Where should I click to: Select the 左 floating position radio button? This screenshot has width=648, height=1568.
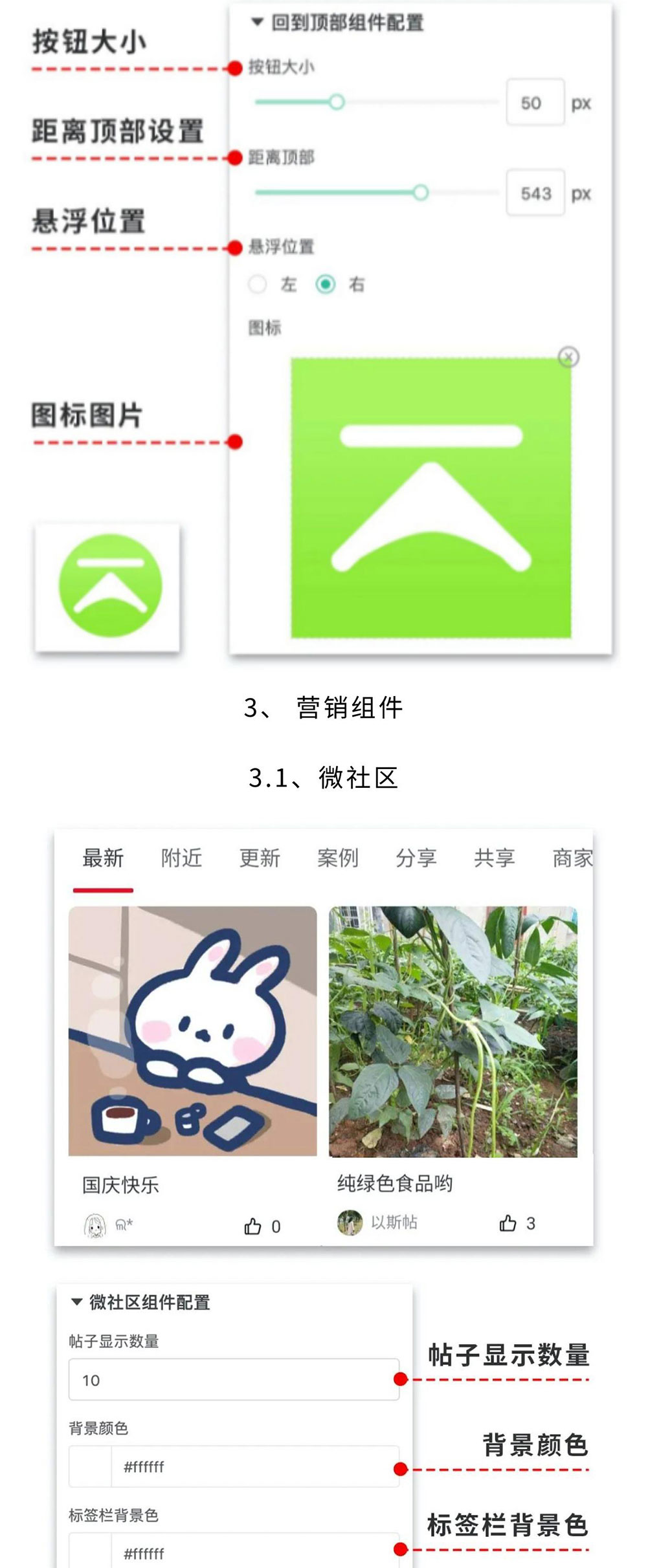[258, 285]
